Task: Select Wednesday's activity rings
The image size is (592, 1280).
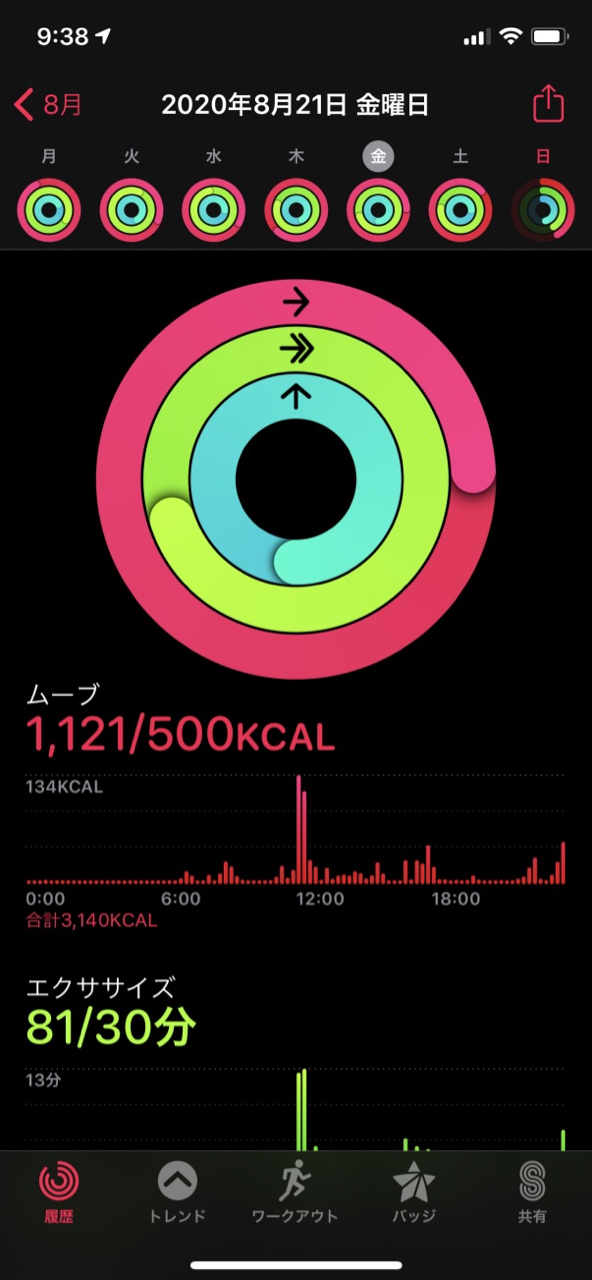Action: point(214,210)
